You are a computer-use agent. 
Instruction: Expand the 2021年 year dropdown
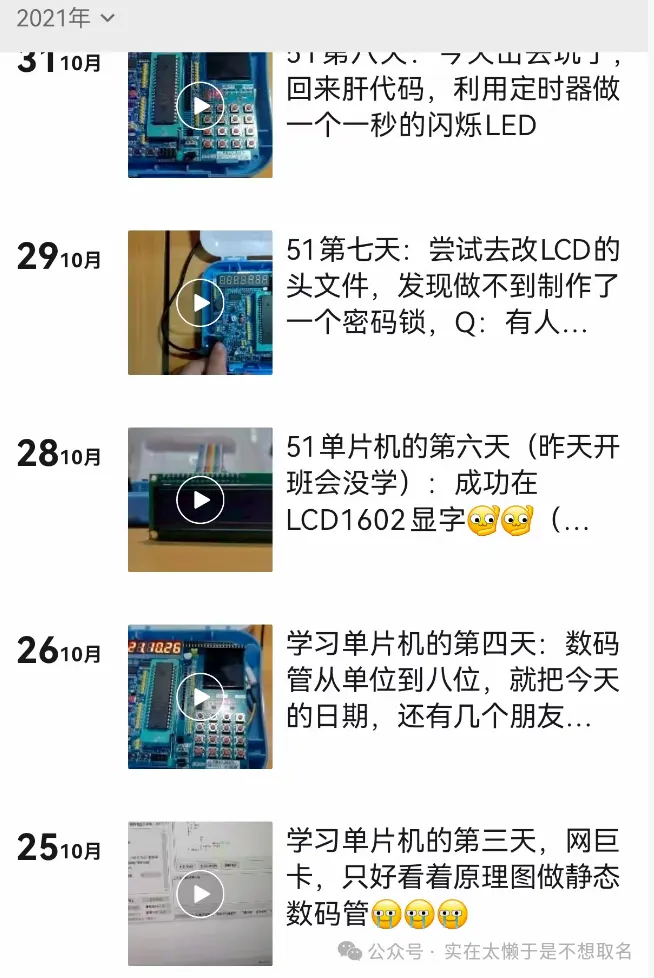66,18
